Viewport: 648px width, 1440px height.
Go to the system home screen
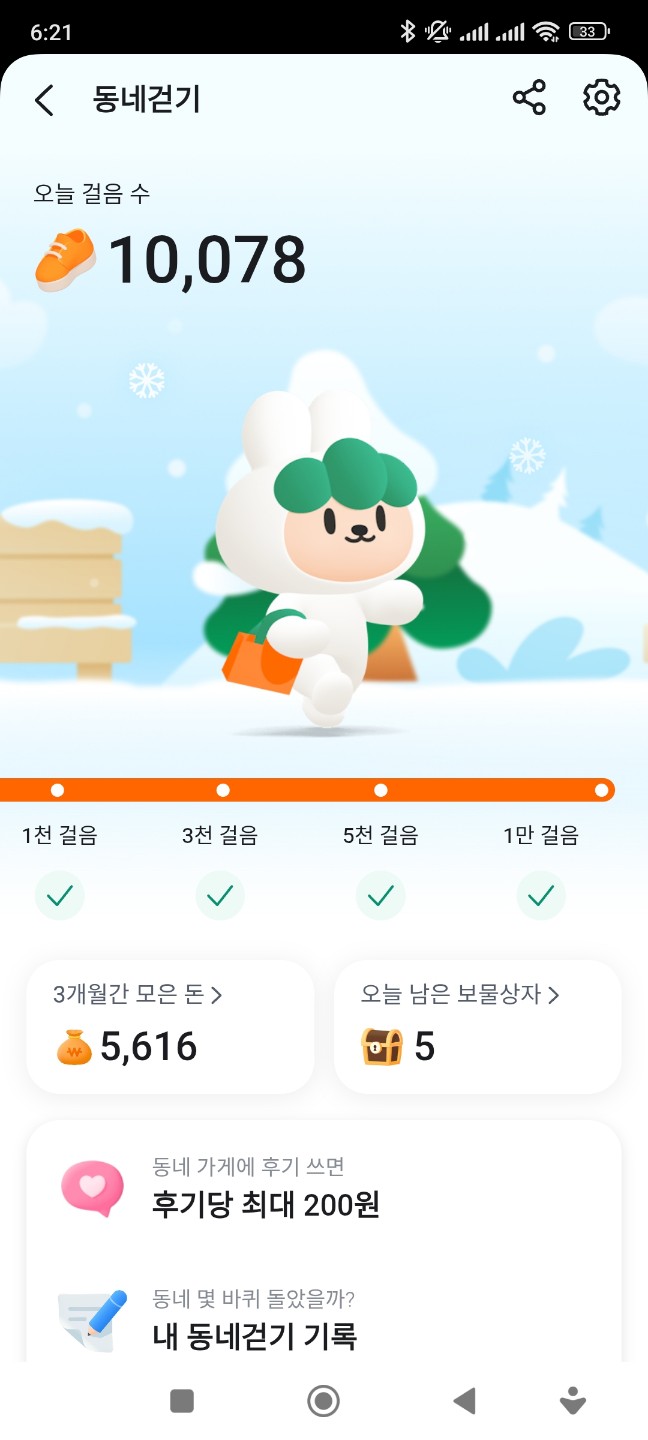coord(323,1401)
